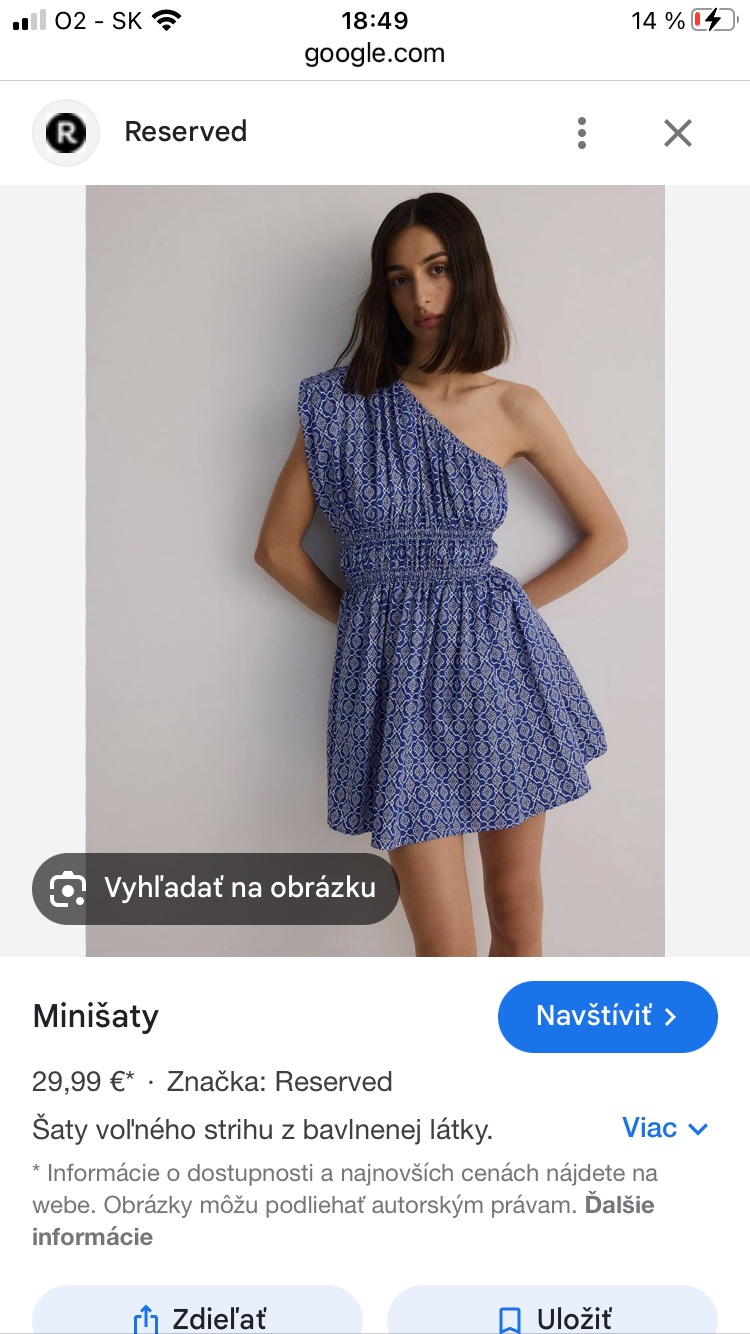Open the Ďalšie informácie link

click(618, 1205)
